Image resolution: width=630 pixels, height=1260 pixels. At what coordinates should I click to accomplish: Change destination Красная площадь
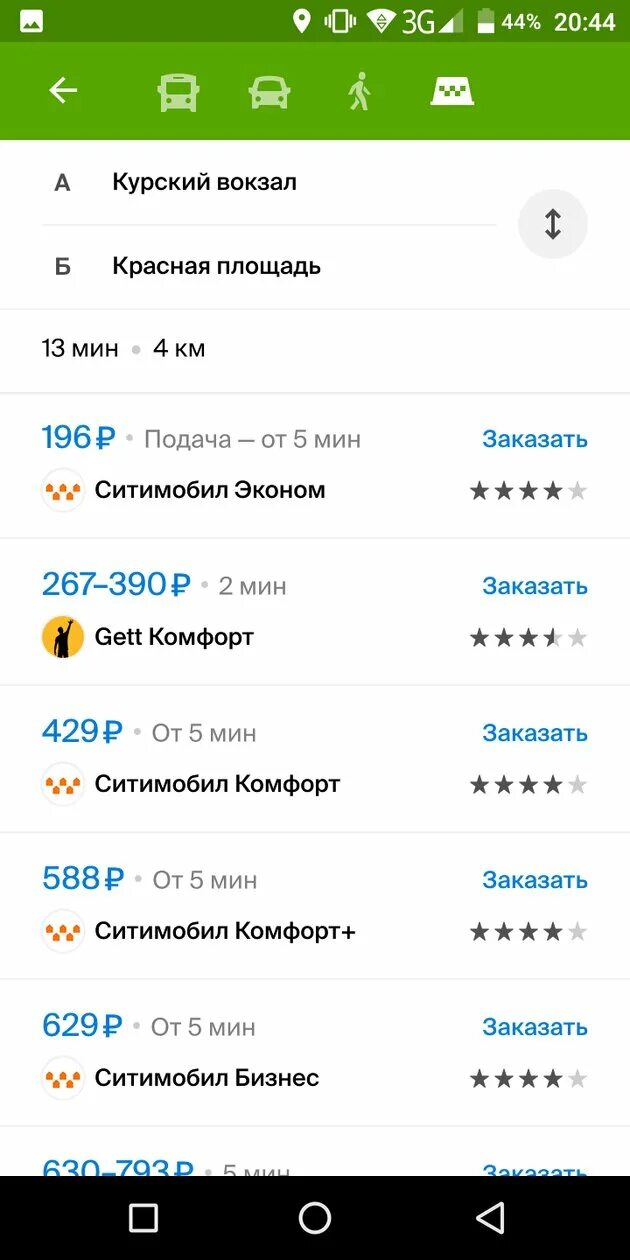pyautogui.click(x=216, y=266)
